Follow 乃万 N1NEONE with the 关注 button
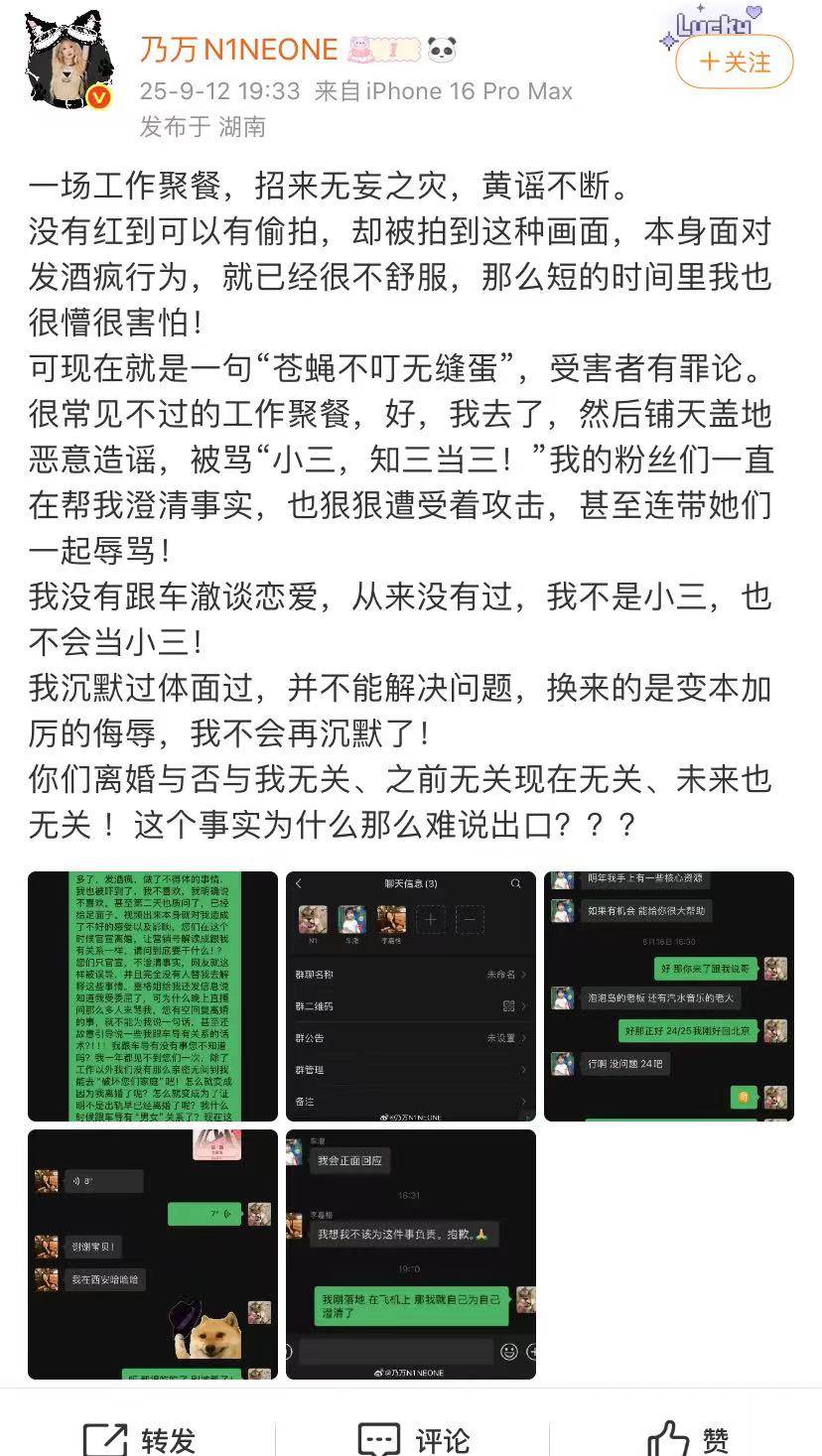822x1456 pixels. pos(735,63)
